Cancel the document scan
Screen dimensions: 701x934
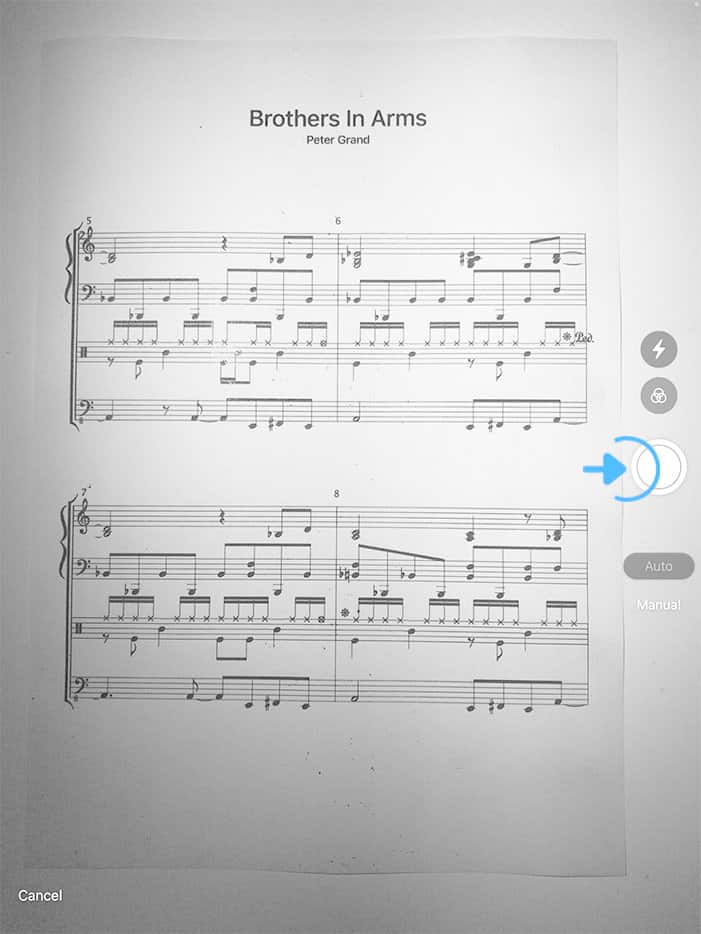click(x=40, y=896)
